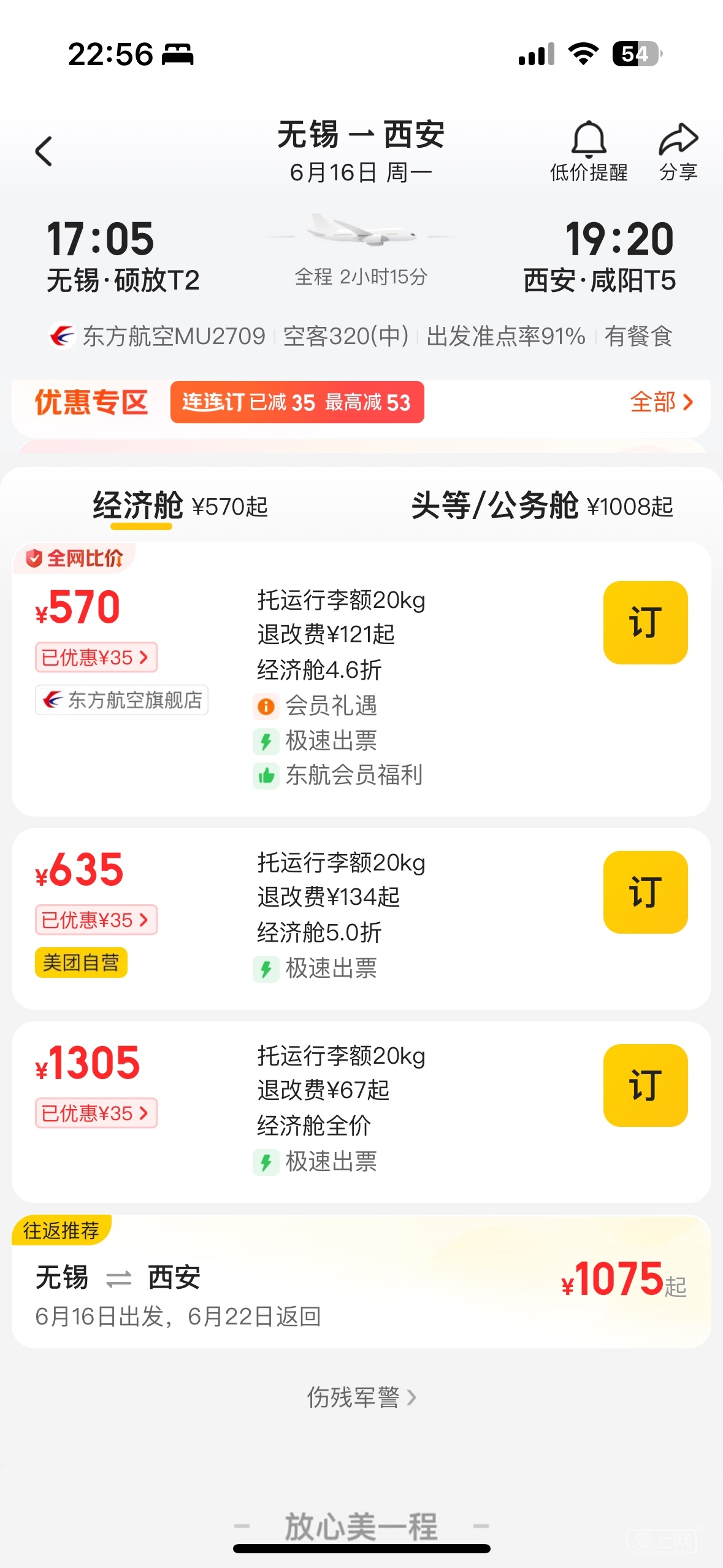
Task: Check 已优惠¥35 discount on ¥1305 fare
Action: [x=96, y=1113]
